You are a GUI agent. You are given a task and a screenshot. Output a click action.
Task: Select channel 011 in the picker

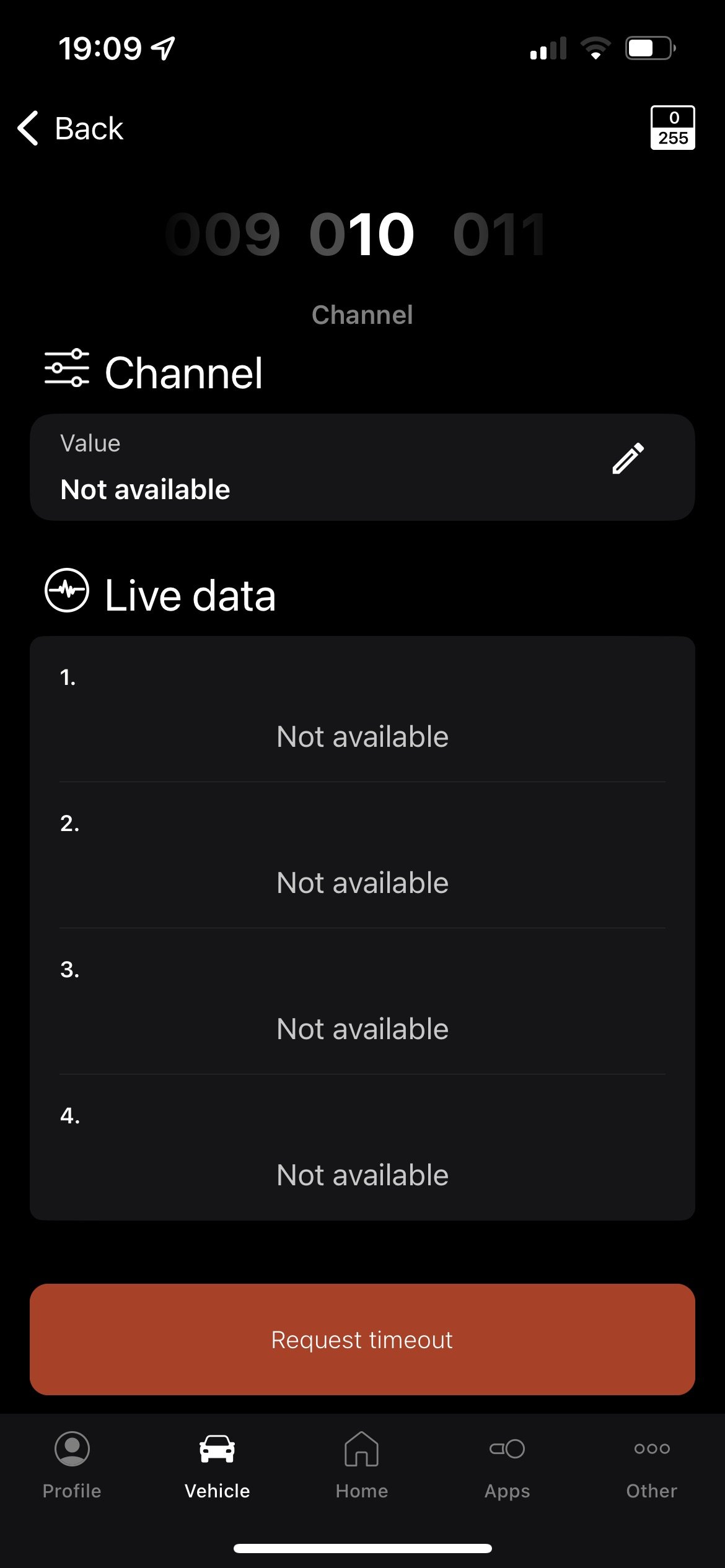point(499,234)
